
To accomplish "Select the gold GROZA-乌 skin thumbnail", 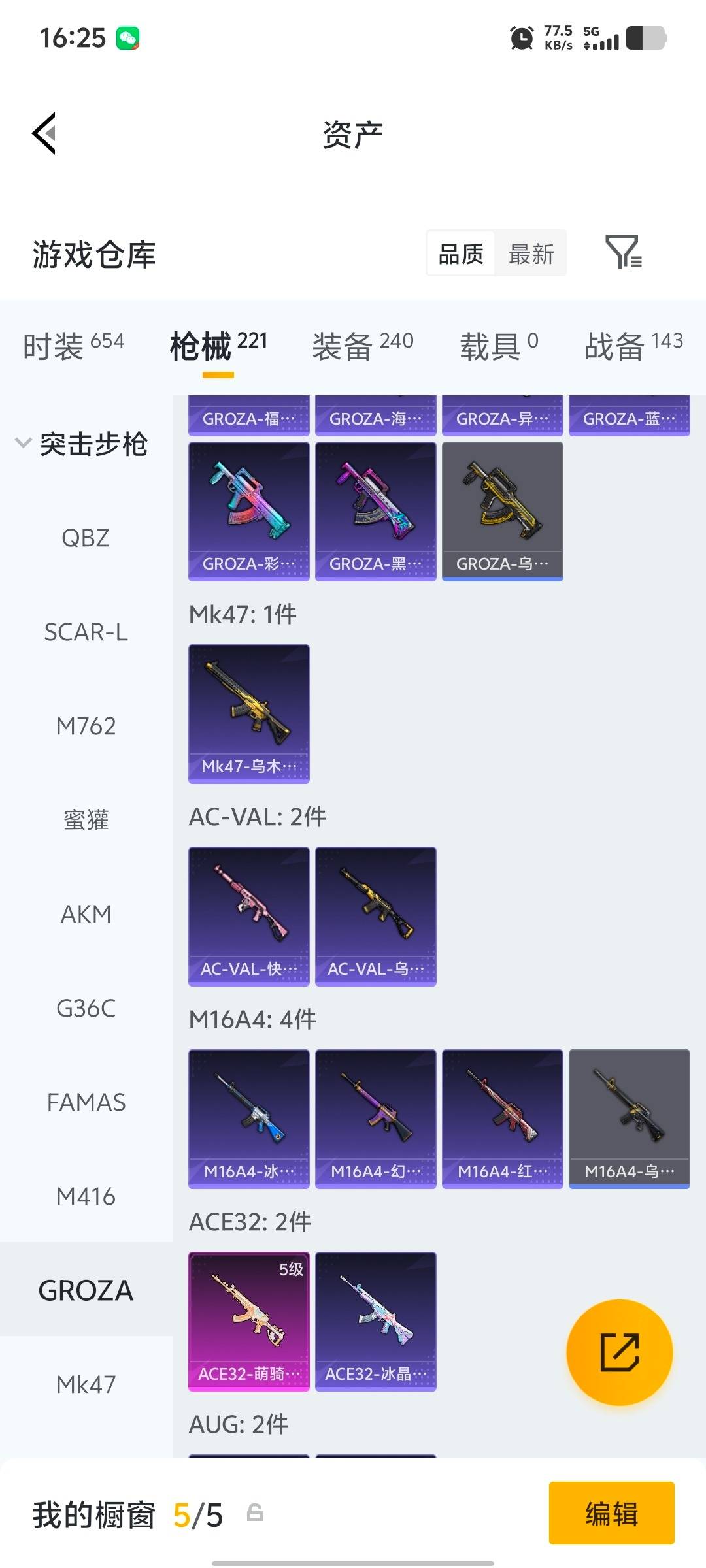I will click(x=502, y=510).
